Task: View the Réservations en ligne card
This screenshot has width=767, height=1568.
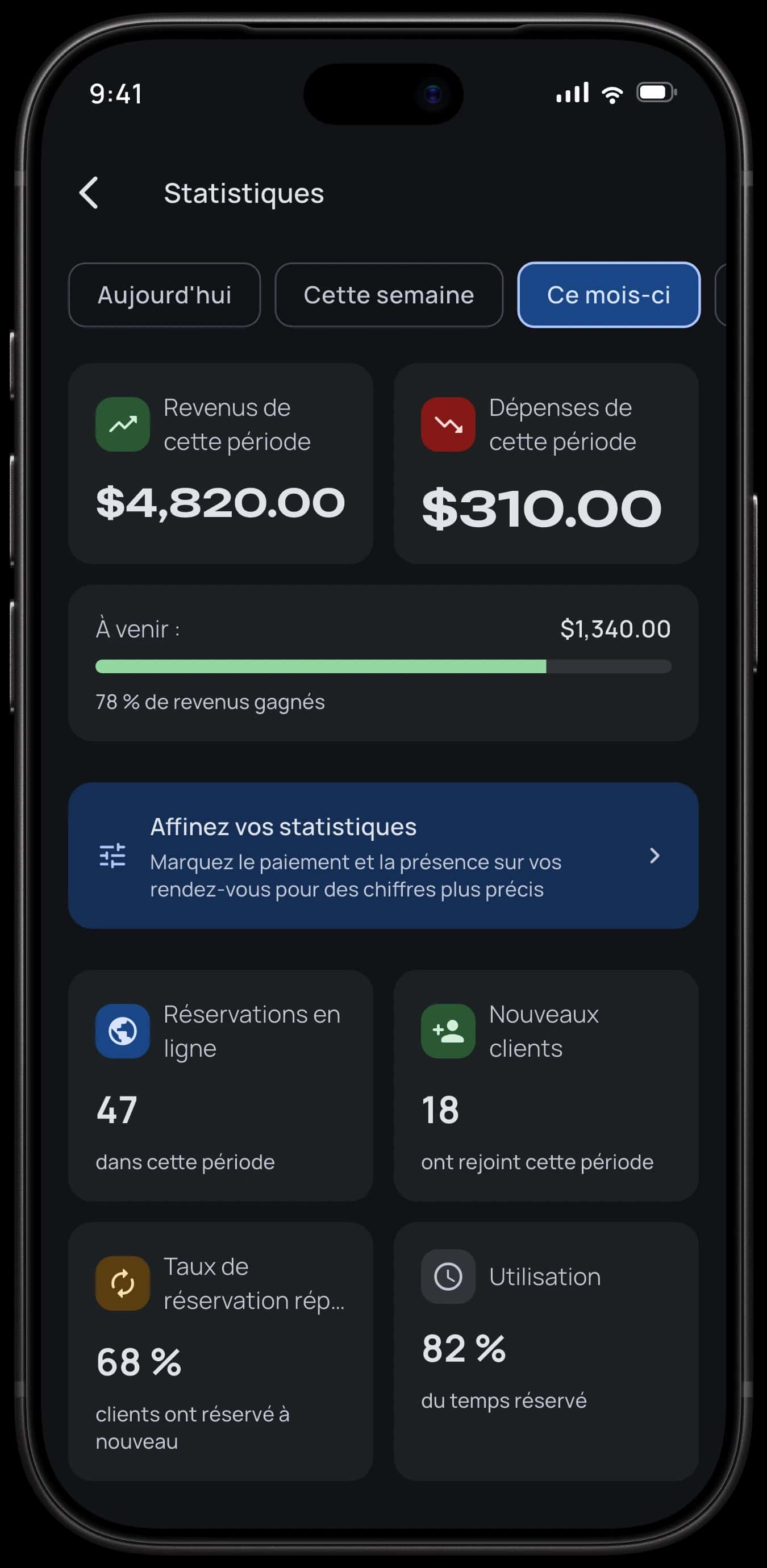Action: point(220,1085)
